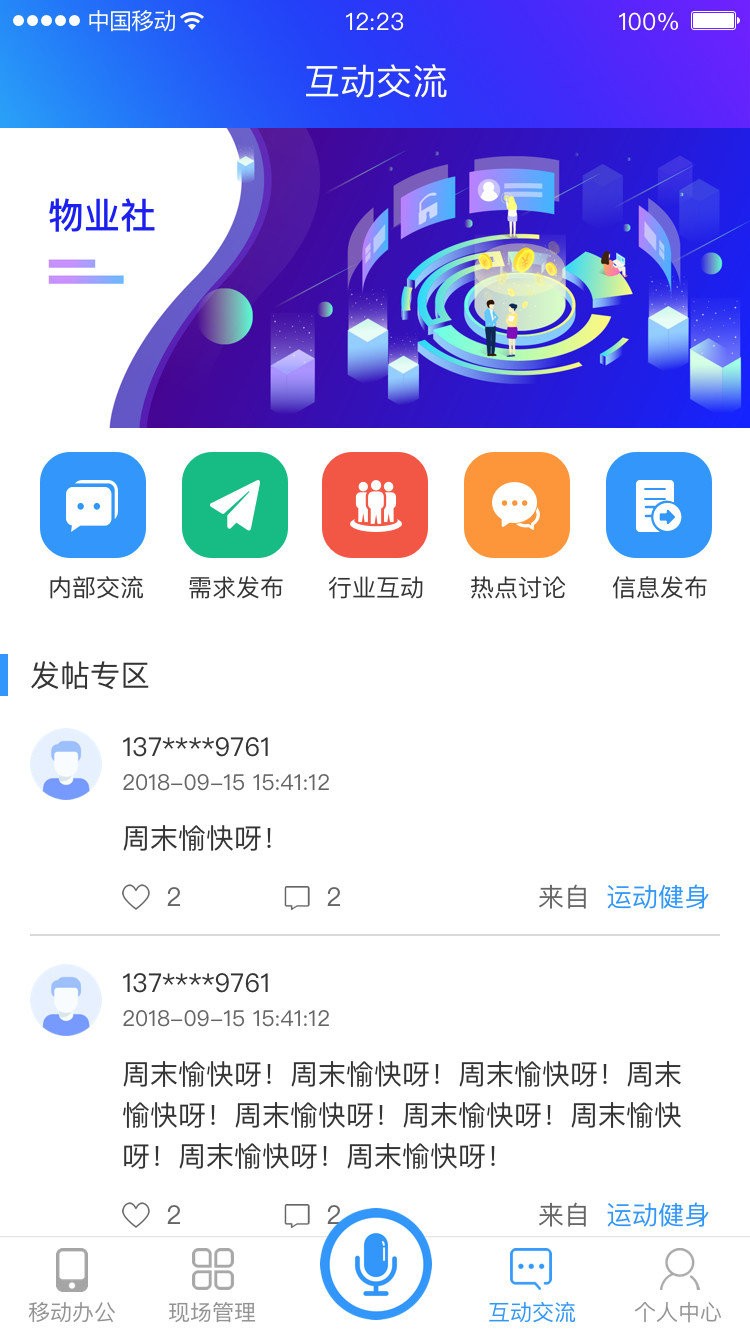Expand the 发帖专区 section header
The width and height of the screenshot is (750, 1334).
90,676
